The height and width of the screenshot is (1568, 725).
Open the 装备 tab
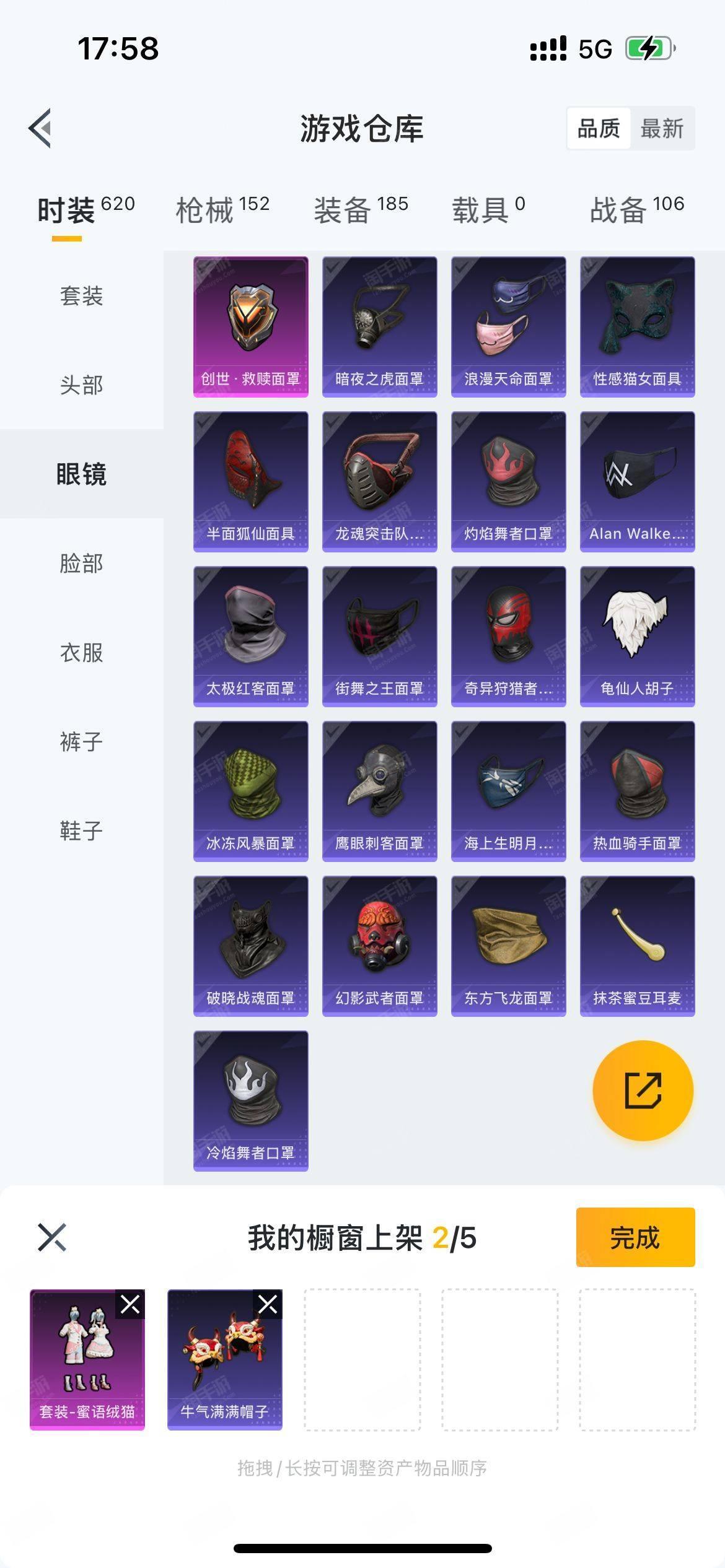[x=361, y=209]
